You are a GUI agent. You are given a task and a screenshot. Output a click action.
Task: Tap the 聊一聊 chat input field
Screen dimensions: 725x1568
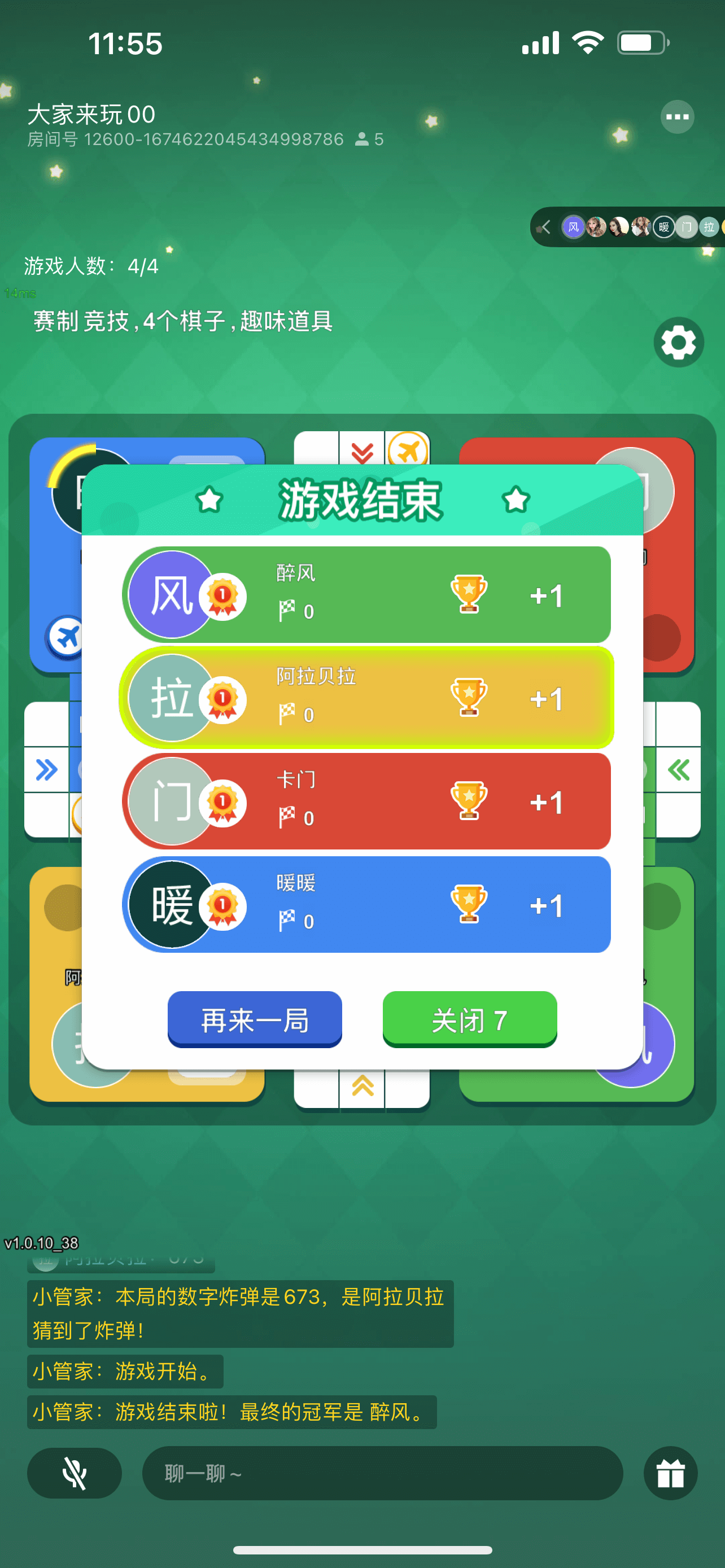(x=382, y=1473)
